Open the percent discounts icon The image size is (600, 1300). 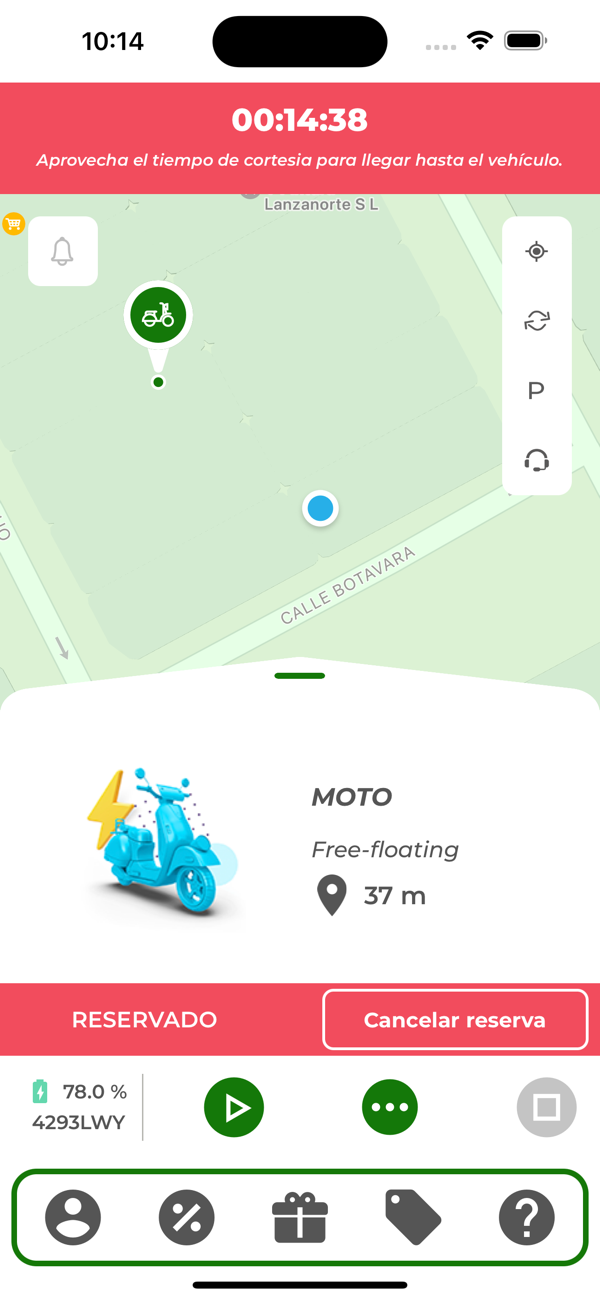(x=187, y=1217)
